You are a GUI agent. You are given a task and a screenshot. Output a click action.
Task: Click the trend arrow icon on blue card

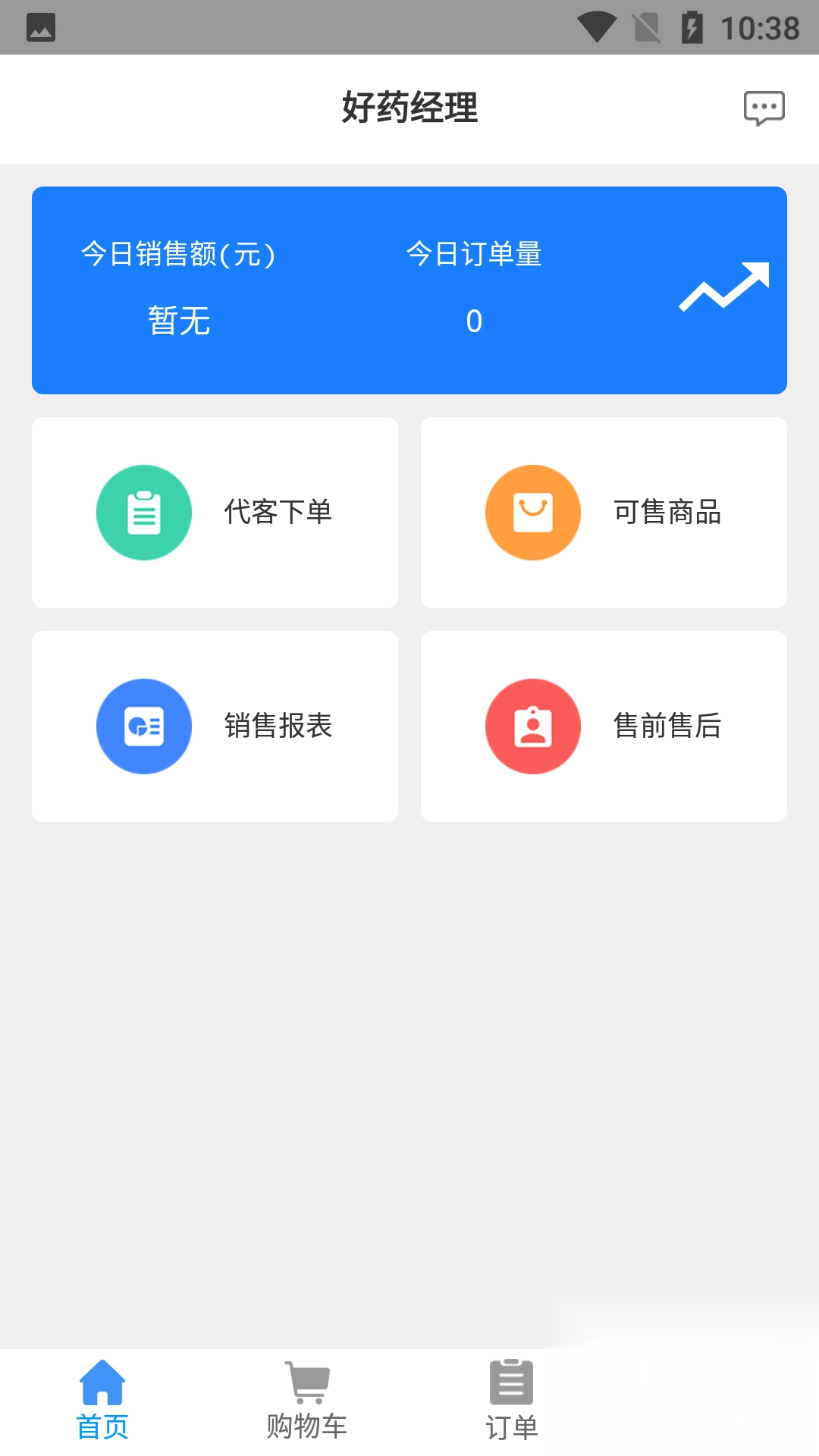(725, 290)
